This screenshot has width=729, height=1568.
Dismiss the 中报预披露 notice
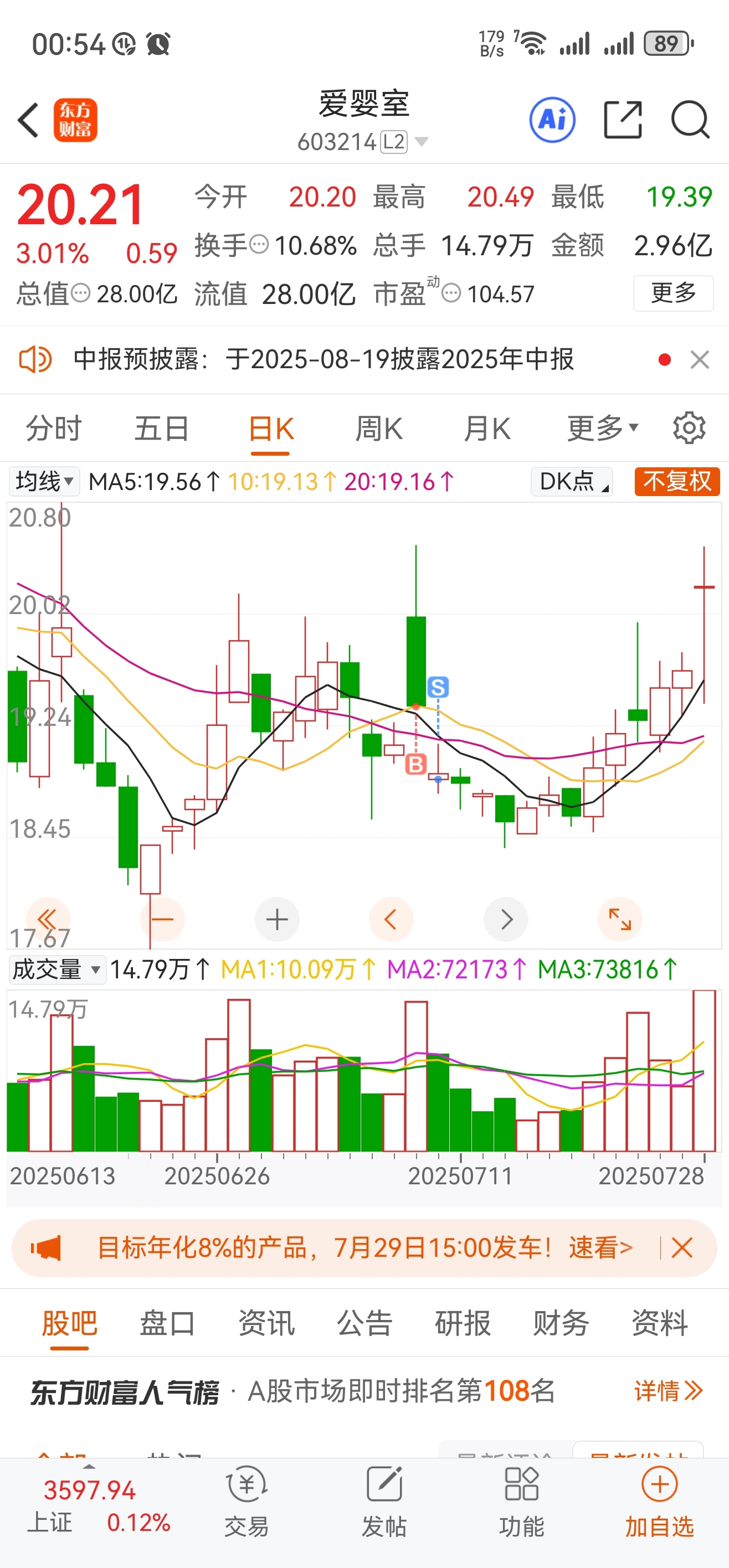point(700,360)
